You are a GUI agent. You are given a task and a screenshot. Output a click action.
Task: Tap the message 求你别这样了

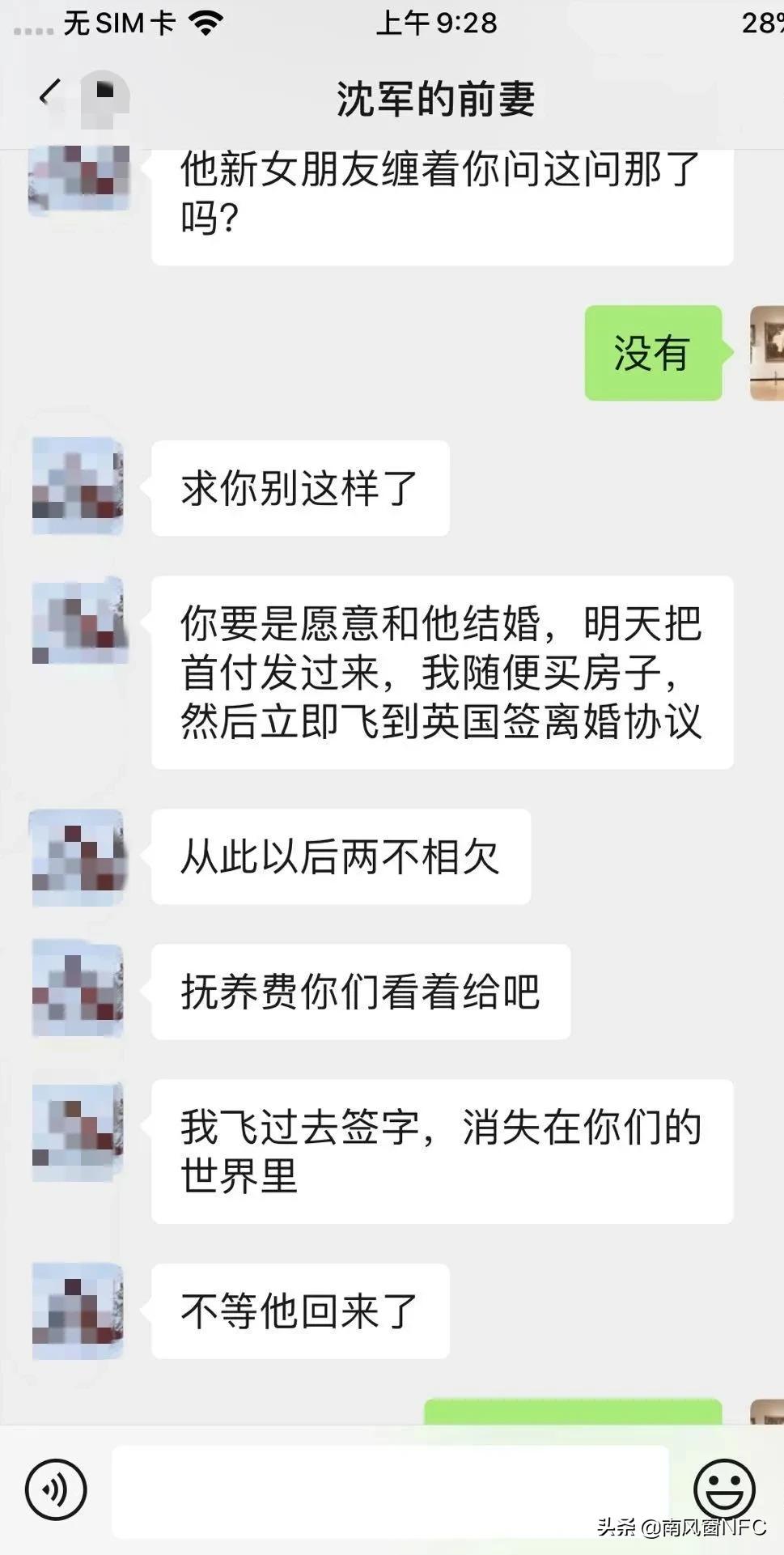[x=300, y=488]
